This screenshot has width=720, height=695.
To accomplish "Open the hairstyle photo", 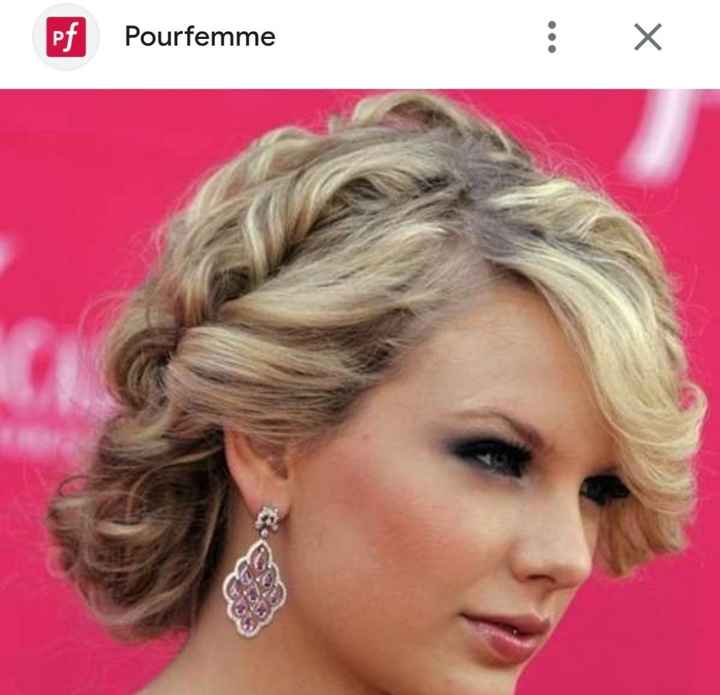I will coord(360,390).
